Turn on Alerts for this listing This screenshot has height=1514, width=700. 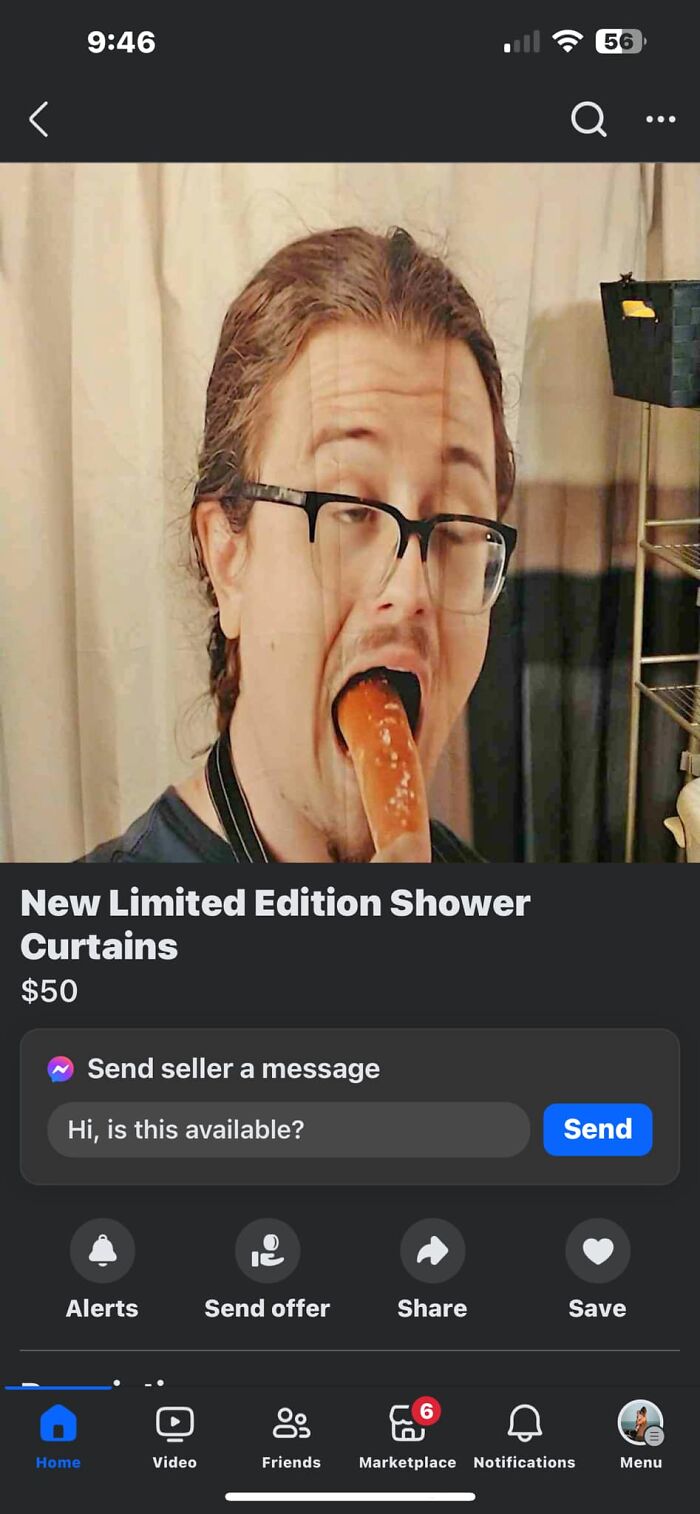[x=102, y=1251]
